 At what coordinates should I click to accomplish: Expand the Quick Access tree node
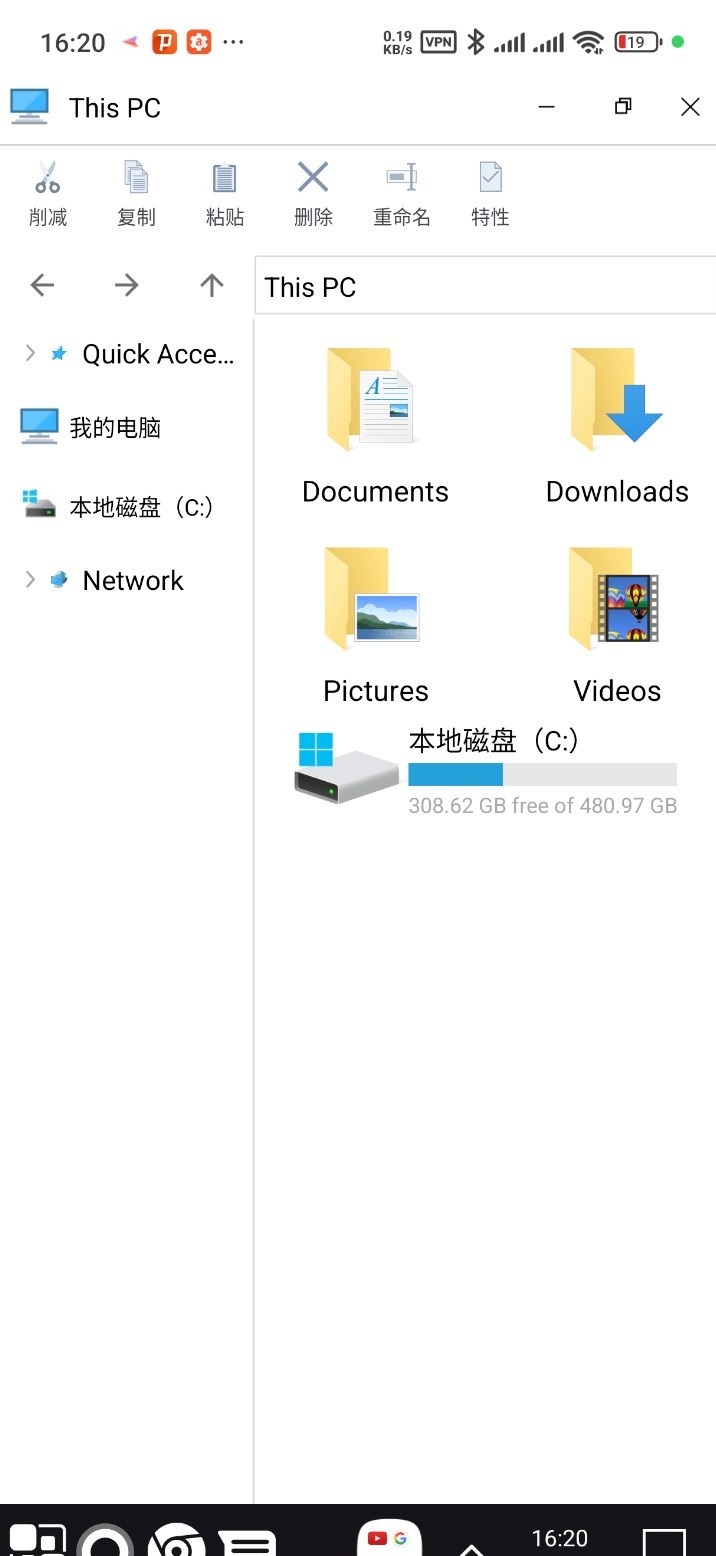pyautogui.click(x=30, y=353)
